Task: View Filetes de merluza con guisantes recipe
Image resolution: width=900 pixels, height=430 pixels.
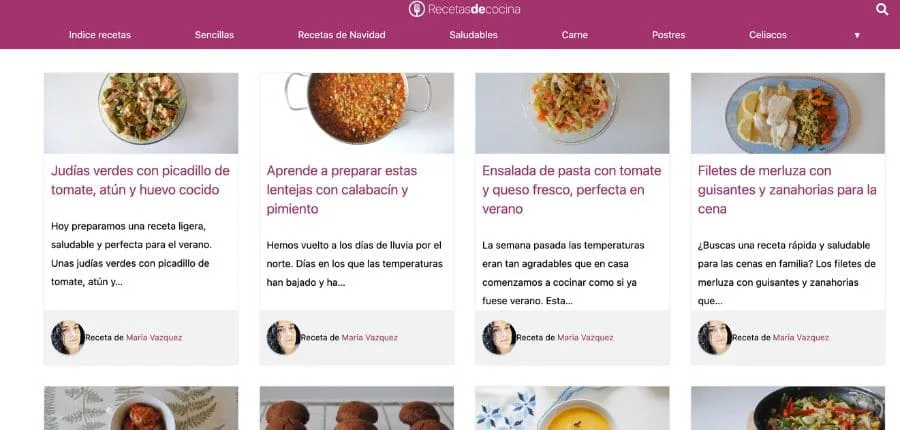Action: 787,190
